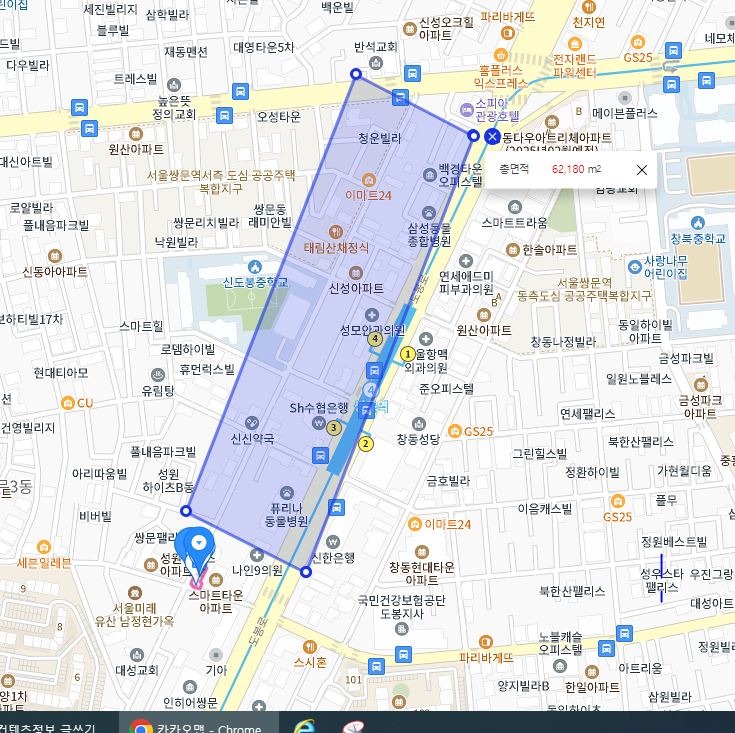The image size is (735, 733).
Task: Tap the CU convenience store marker
Action: [67, 403]
